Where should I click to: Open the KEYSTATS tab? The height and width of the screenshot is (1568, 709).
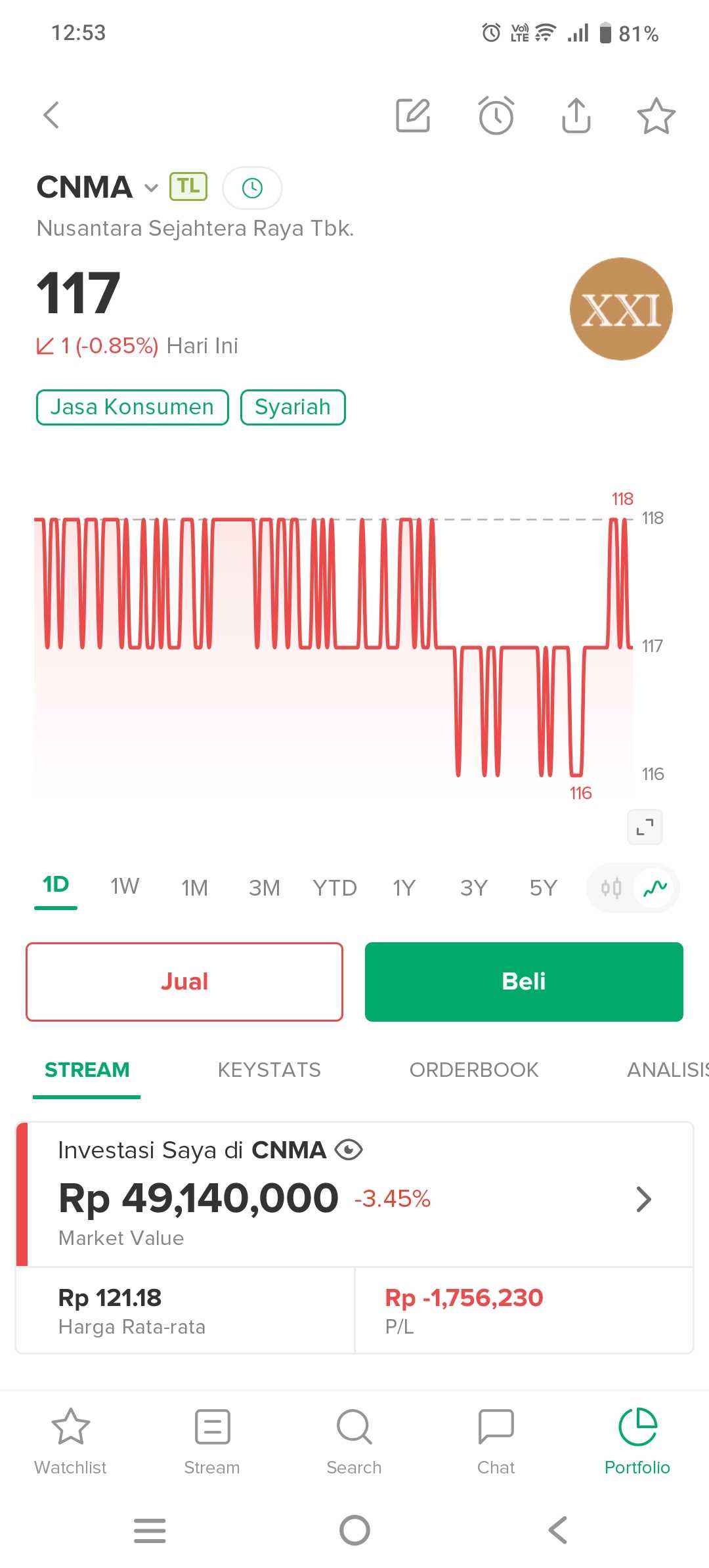(x=269, y=1070)
